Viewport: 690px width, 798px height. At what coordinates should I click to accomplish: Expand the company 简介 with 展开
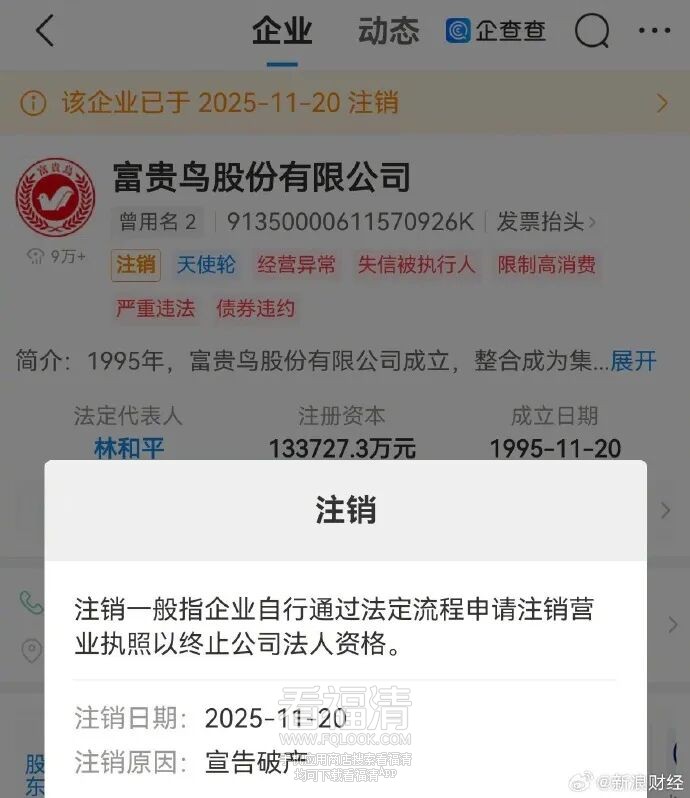[x=633, y=361]
